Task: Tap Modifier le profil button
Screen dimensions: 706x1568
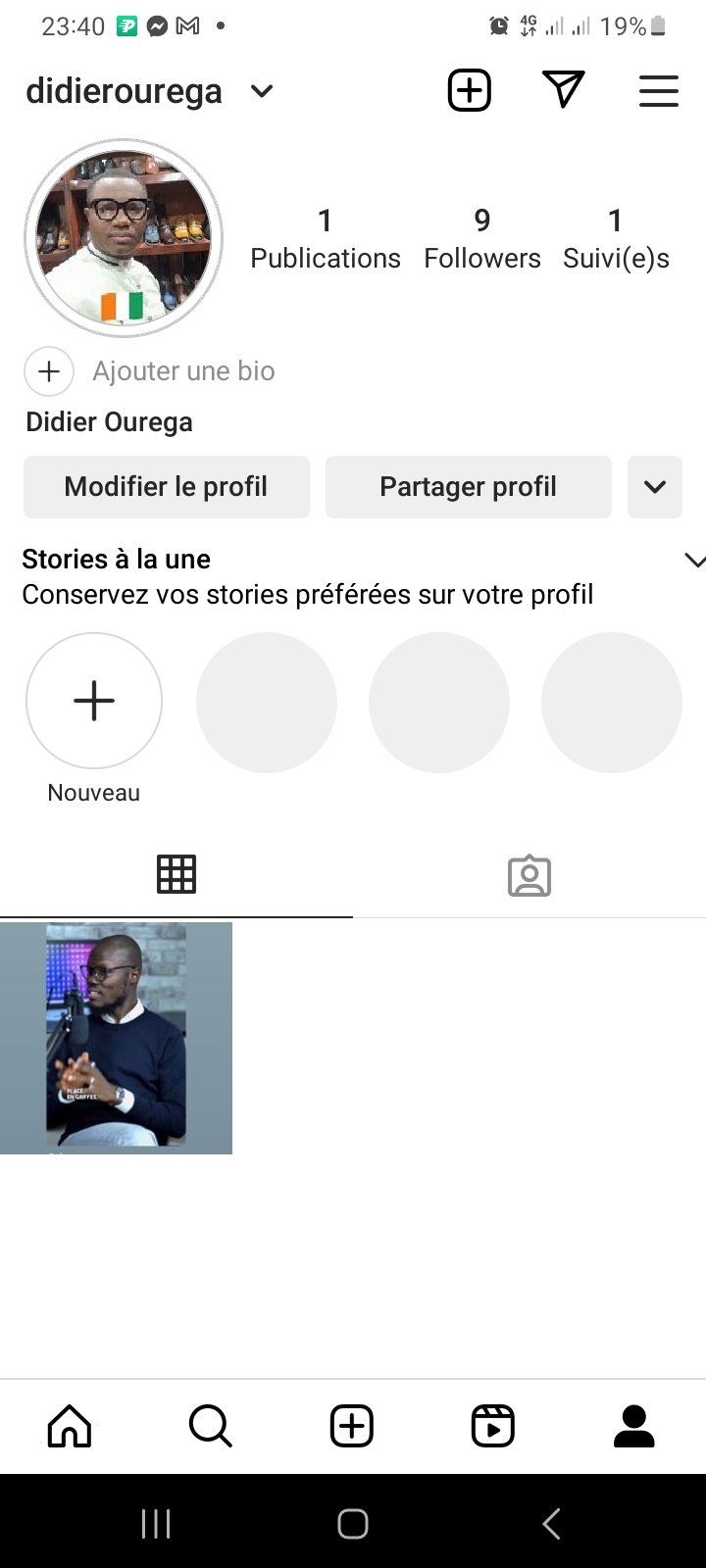Action: point(167,487)
